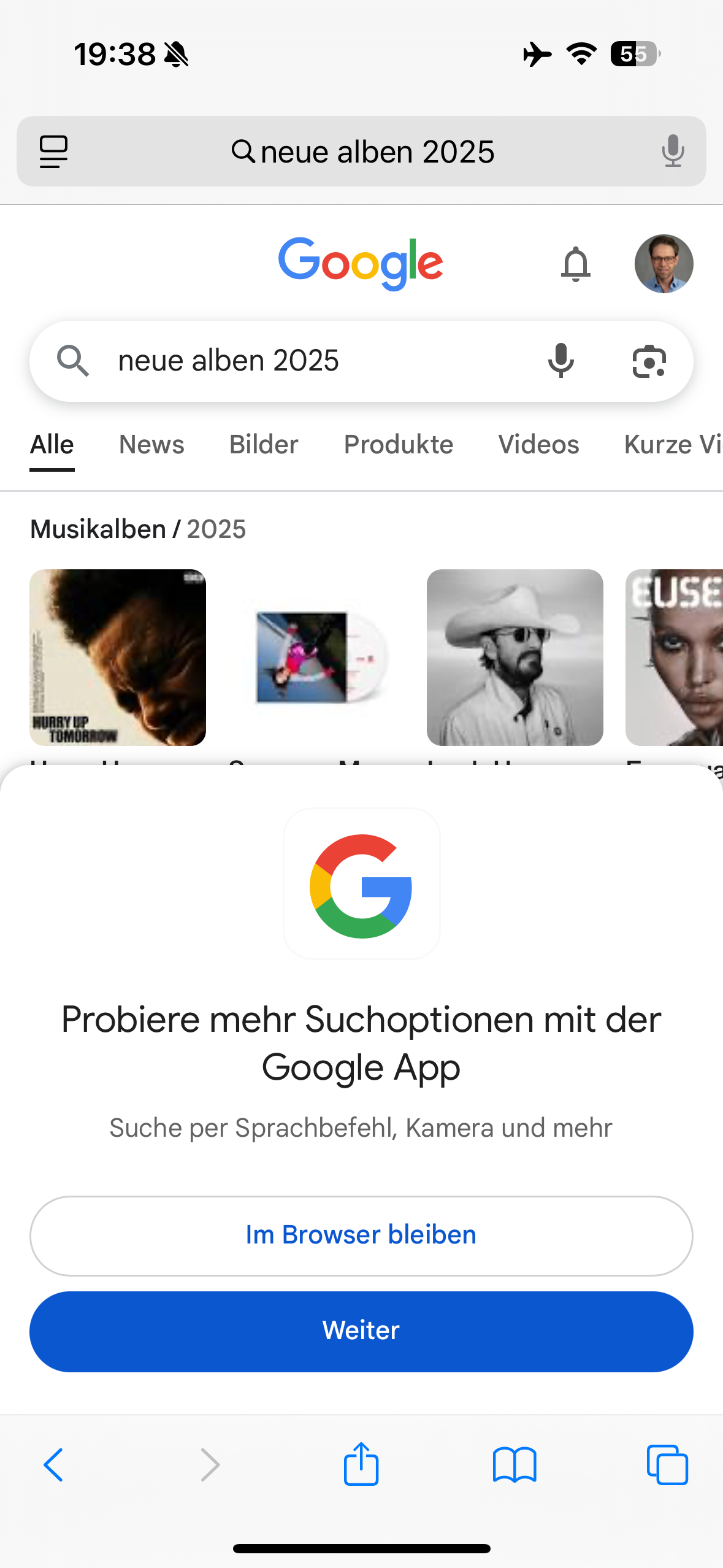Tap the blue 'Weiter' button
Viewport: 723px width, 1568px height.
tap(361, 1331)
